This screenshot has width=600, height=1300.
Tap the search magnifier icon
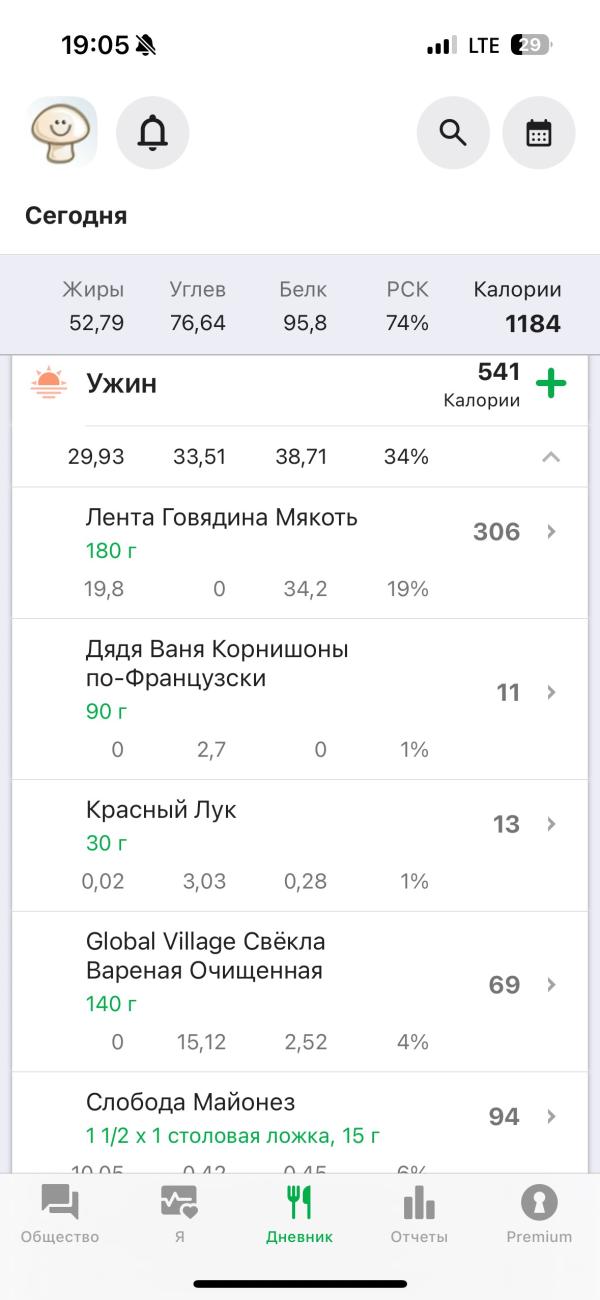453,132
